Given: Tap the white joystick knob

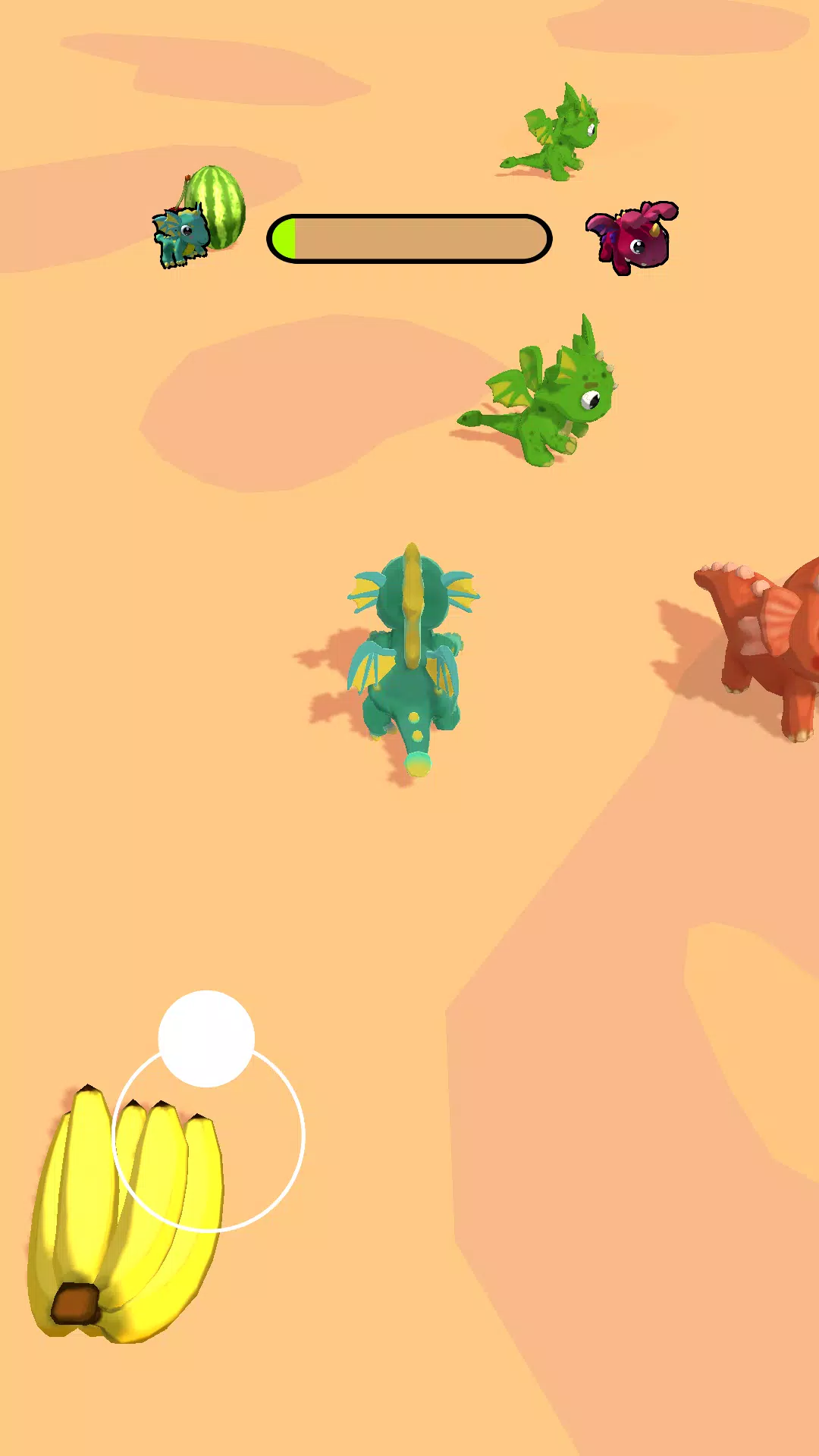Looking at the screenshot, I should (206, 1038).
